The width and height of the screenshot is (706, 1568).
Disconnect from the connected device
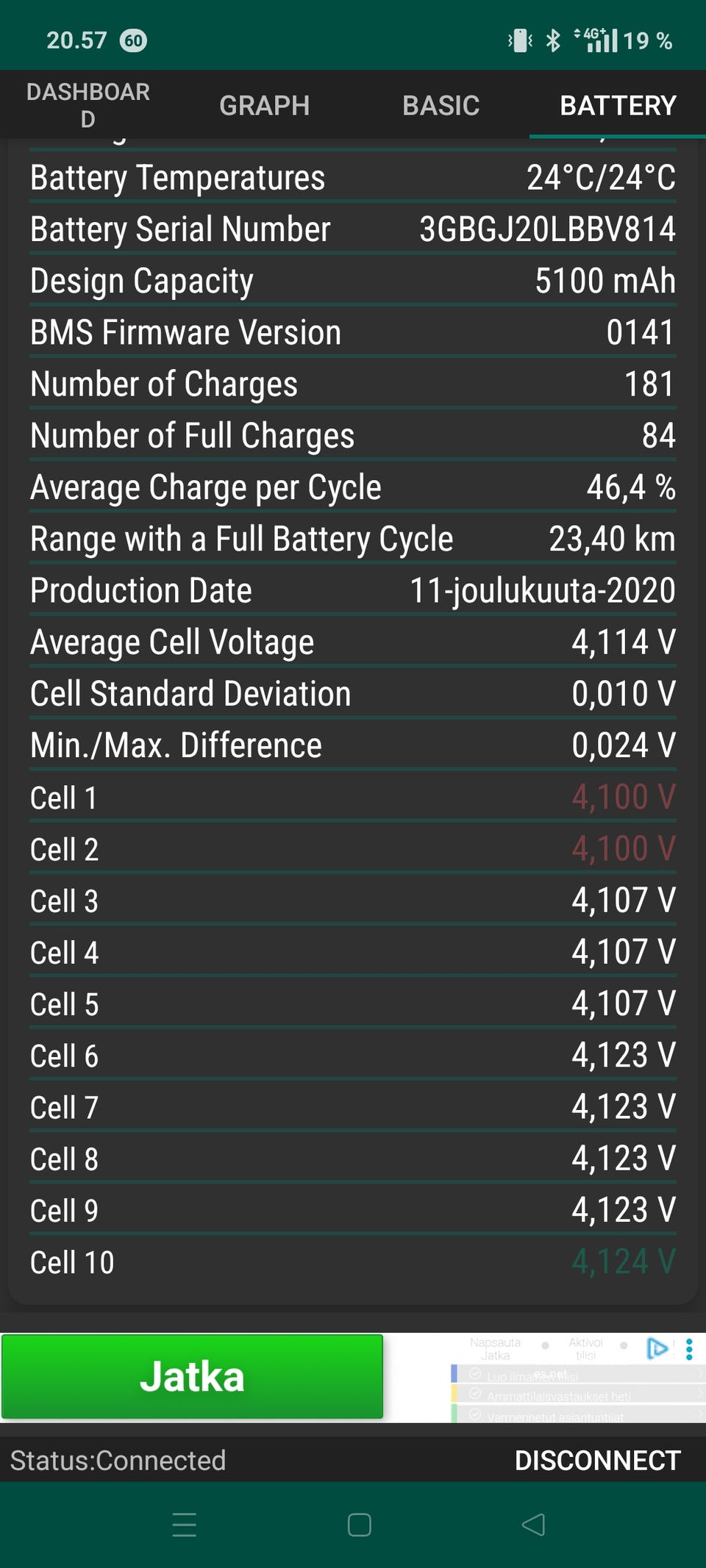tap(597, 1460)
